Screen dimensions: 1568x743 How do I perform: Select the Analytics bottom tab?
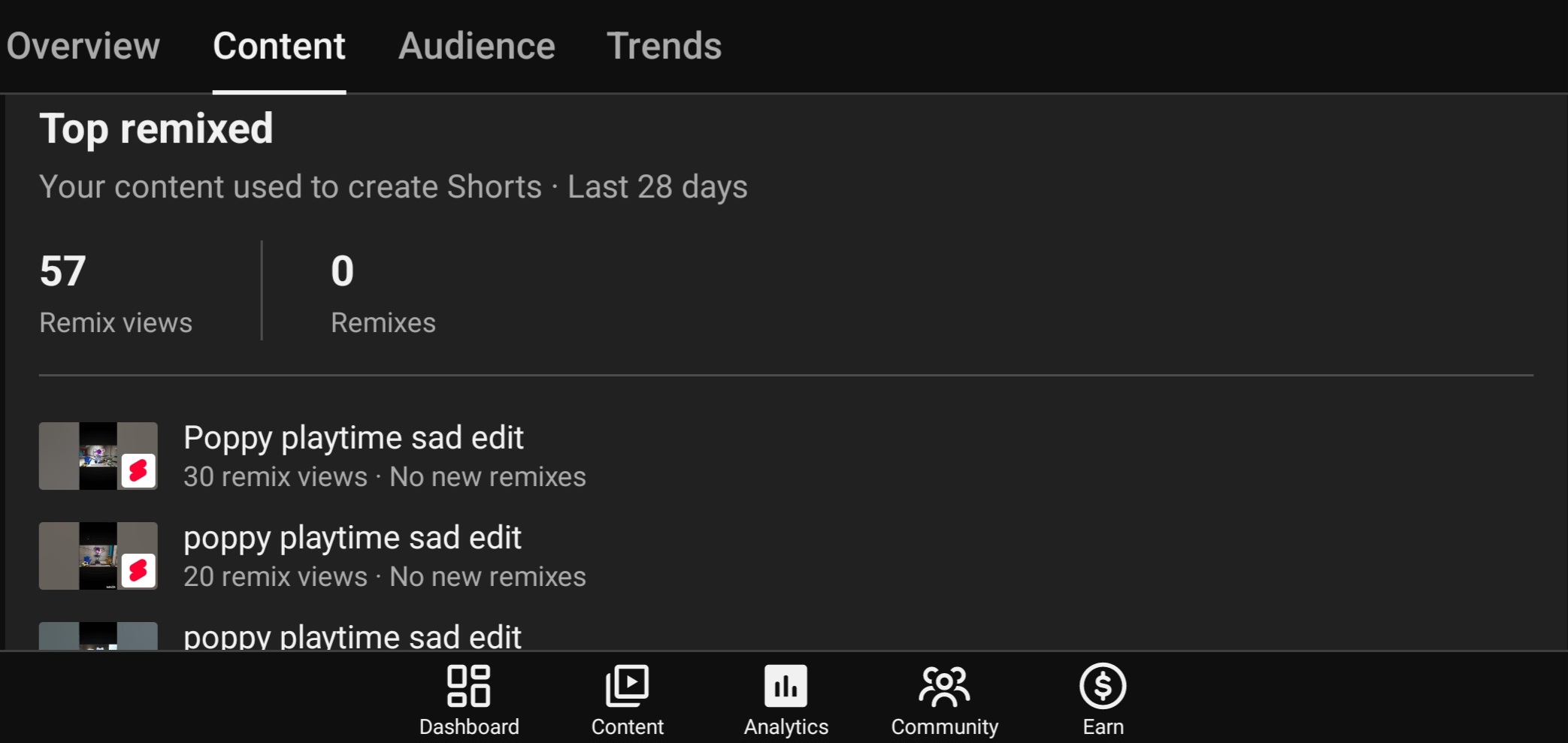(x=786, y=699)
